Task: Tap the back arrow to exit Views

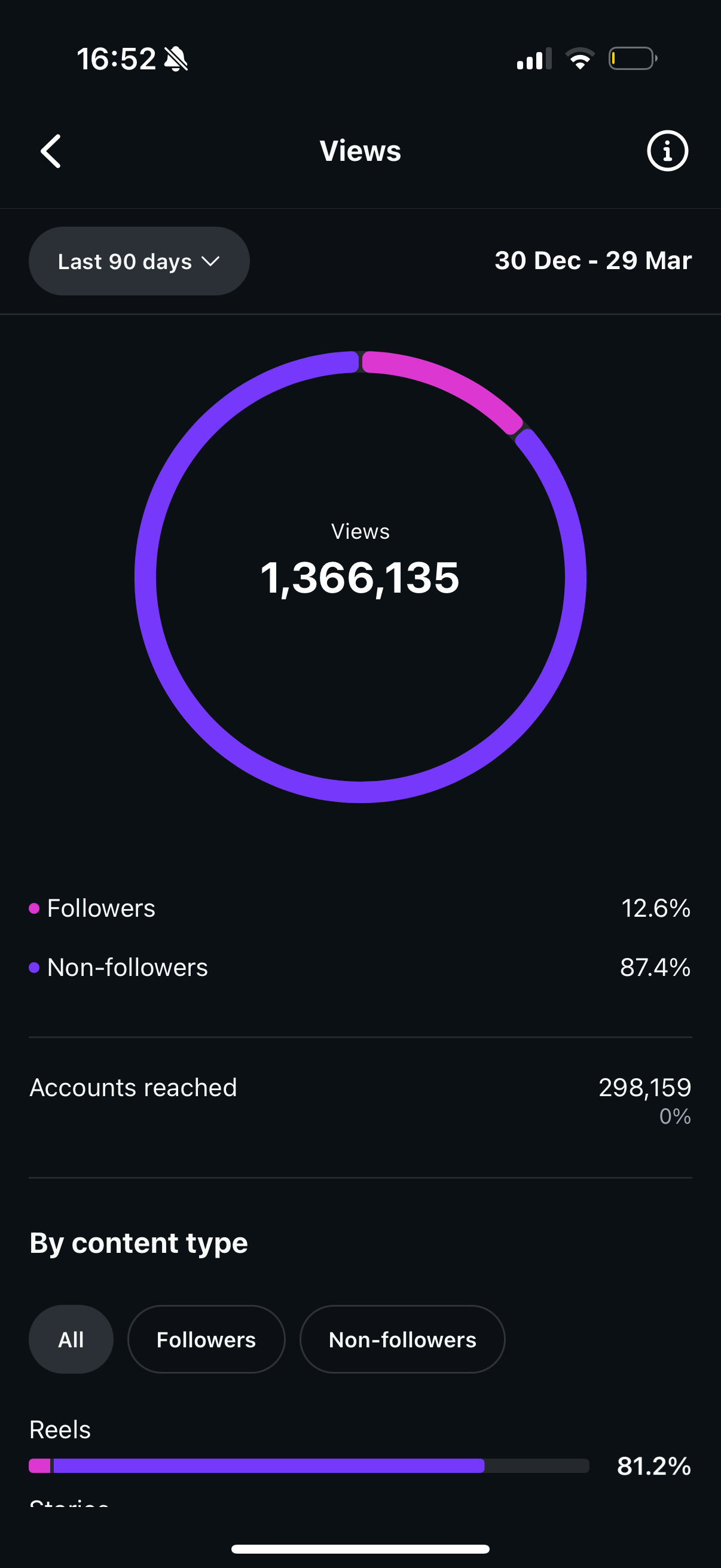Action: [51, 150]
